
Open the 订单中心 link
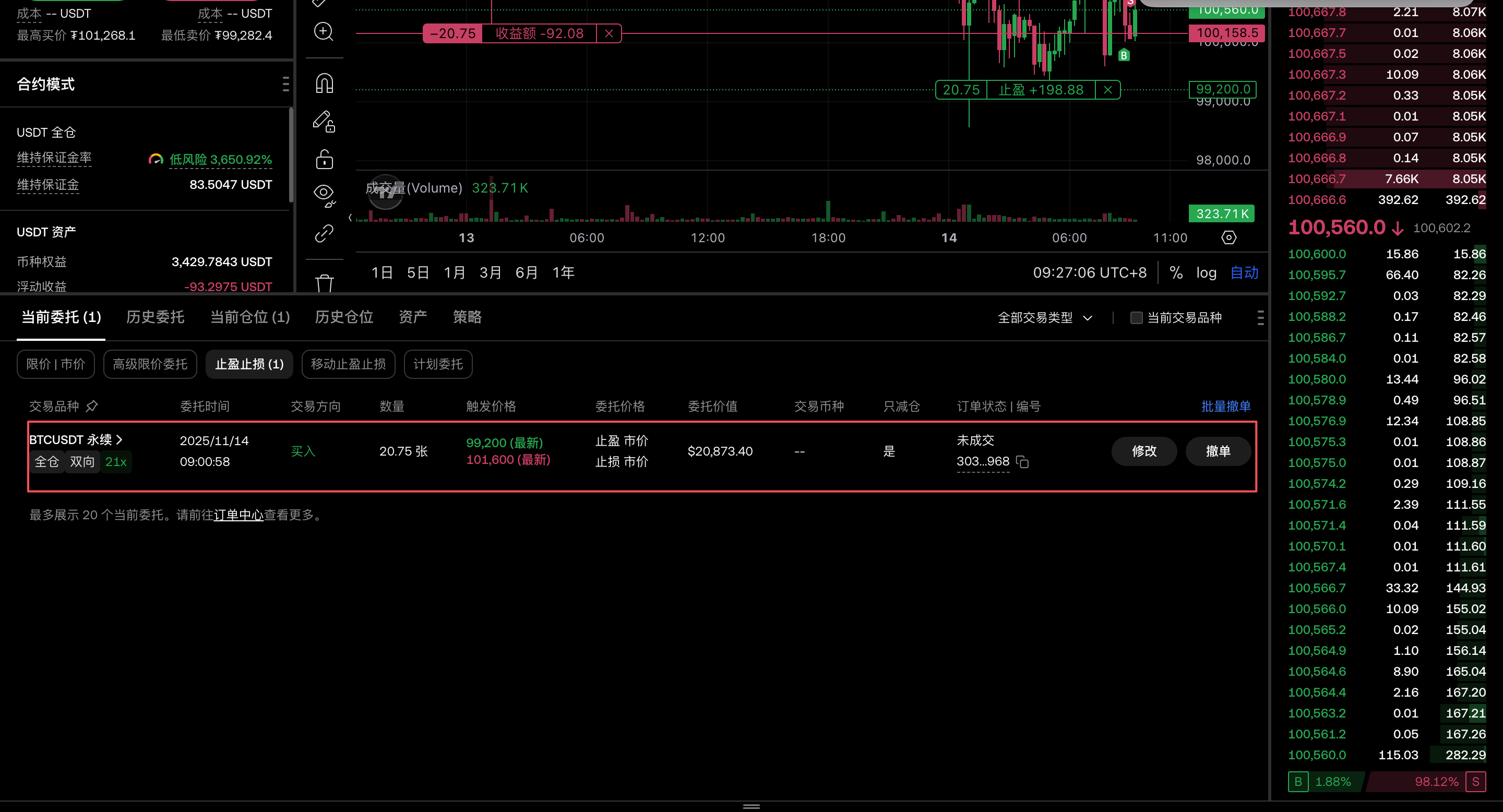pos(238,515)
